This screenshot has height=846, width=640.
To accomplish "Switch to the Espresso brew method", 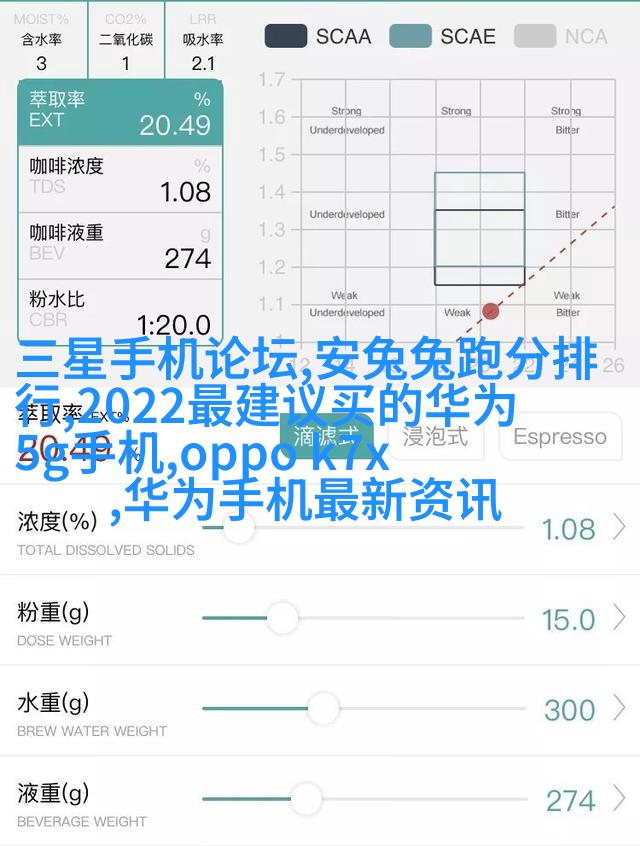I will (559, 436).
